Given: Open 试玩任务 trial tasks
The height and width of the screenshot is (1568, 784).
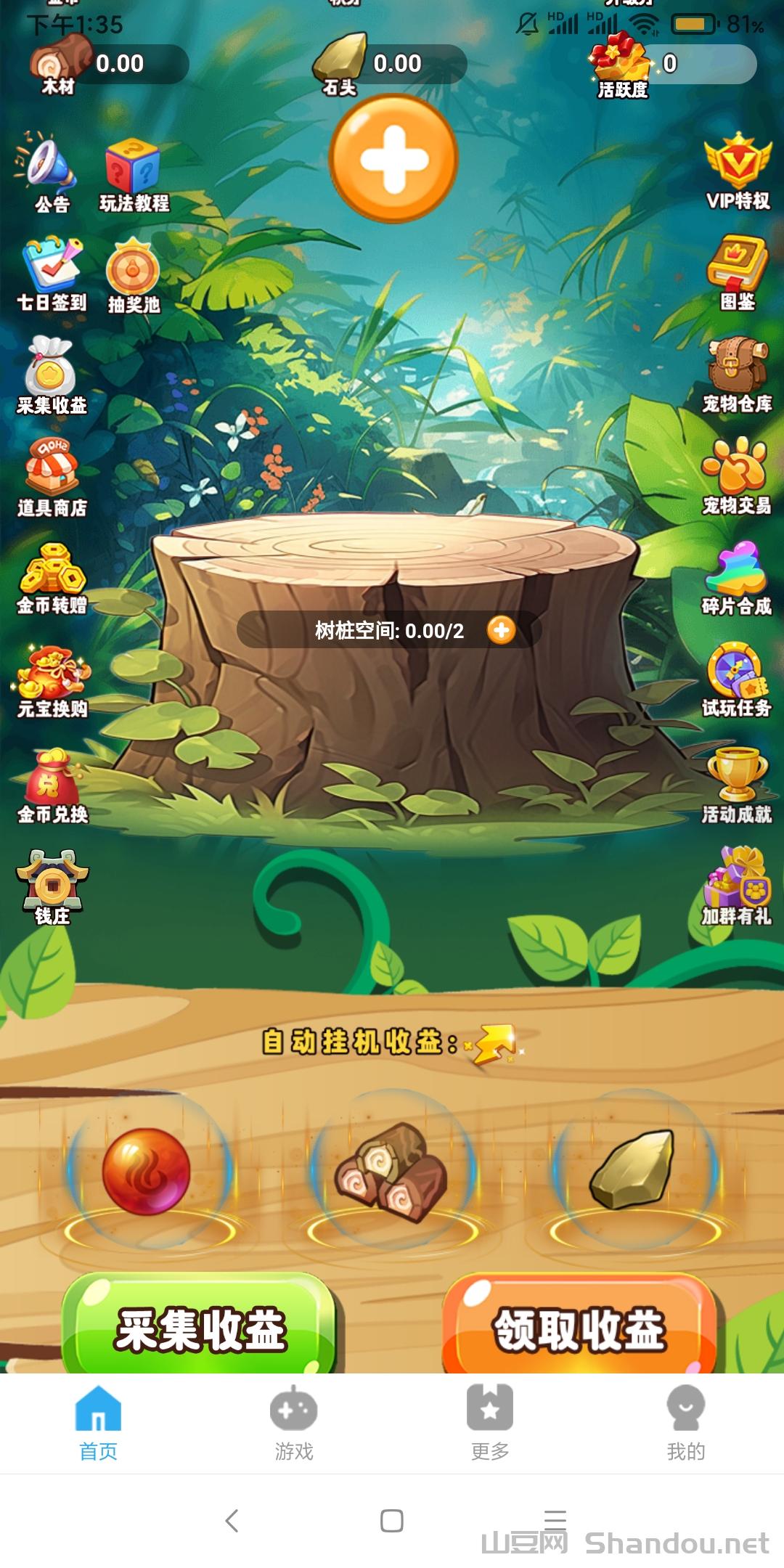Looking at the screenshot, I should 737,679.
